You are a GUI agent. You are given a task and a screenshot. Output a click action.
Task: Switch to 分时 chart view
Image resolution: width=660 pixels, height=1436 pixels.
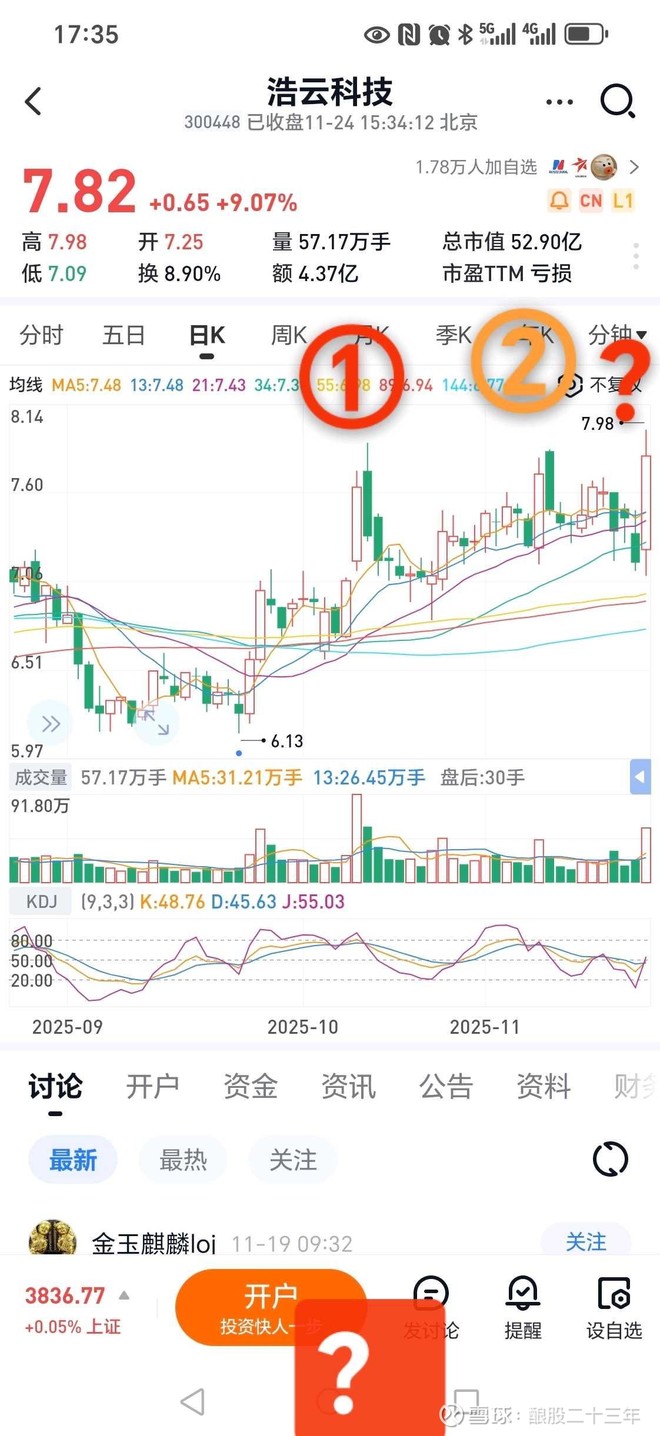click(41, 335)
